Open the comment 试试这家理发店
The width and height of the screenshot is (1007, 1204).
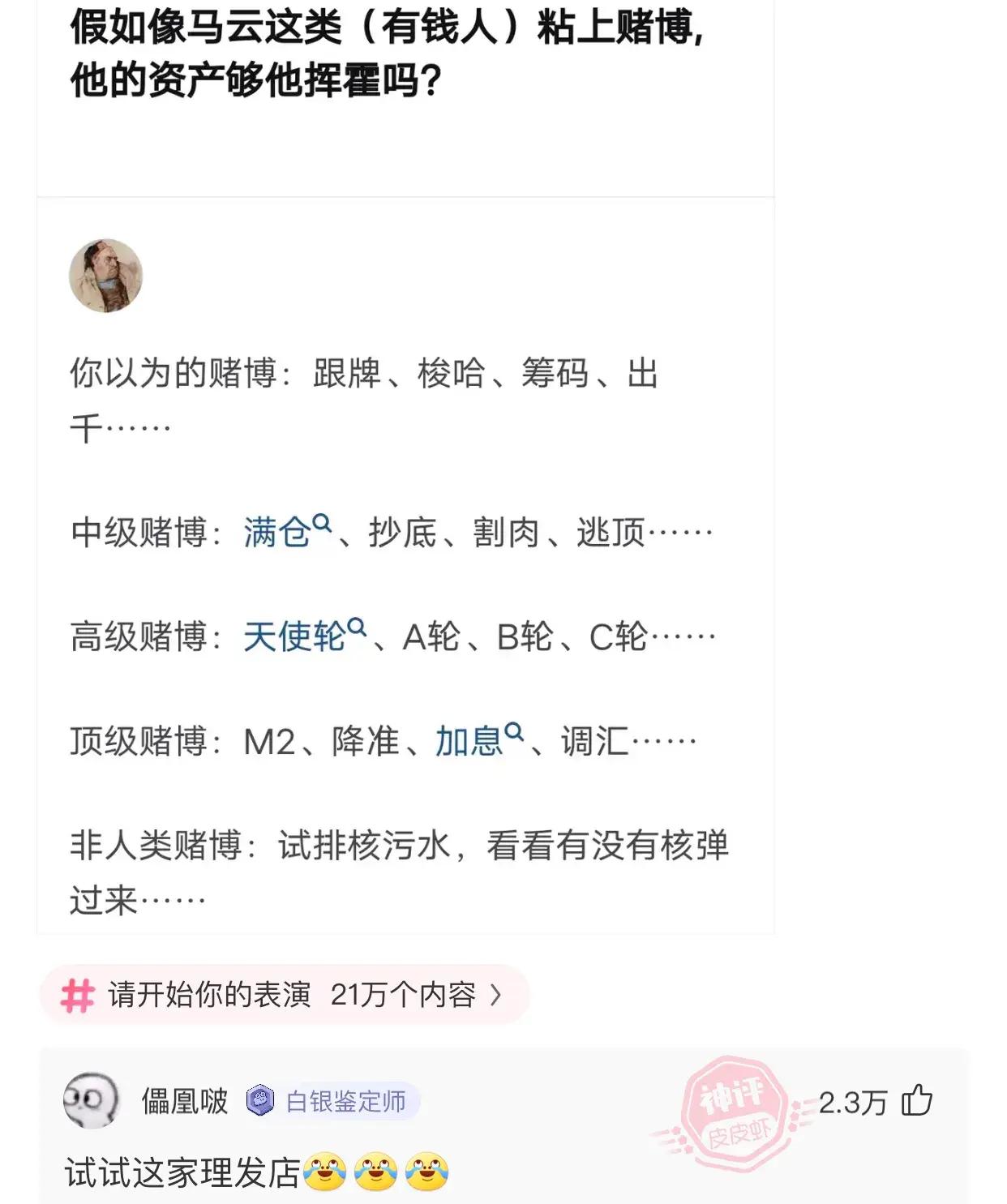[x=182, y=1173]
